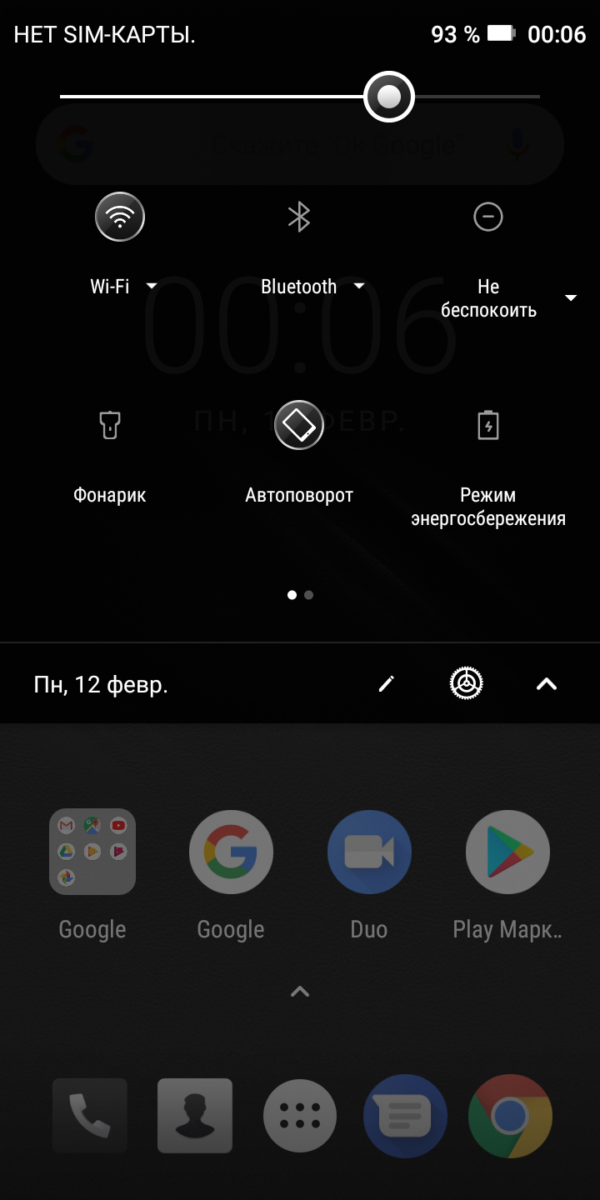Toggle Автоповорот screen rotation
The width and height of the screenshot is (600, 1200).
[x=299, y=426]
